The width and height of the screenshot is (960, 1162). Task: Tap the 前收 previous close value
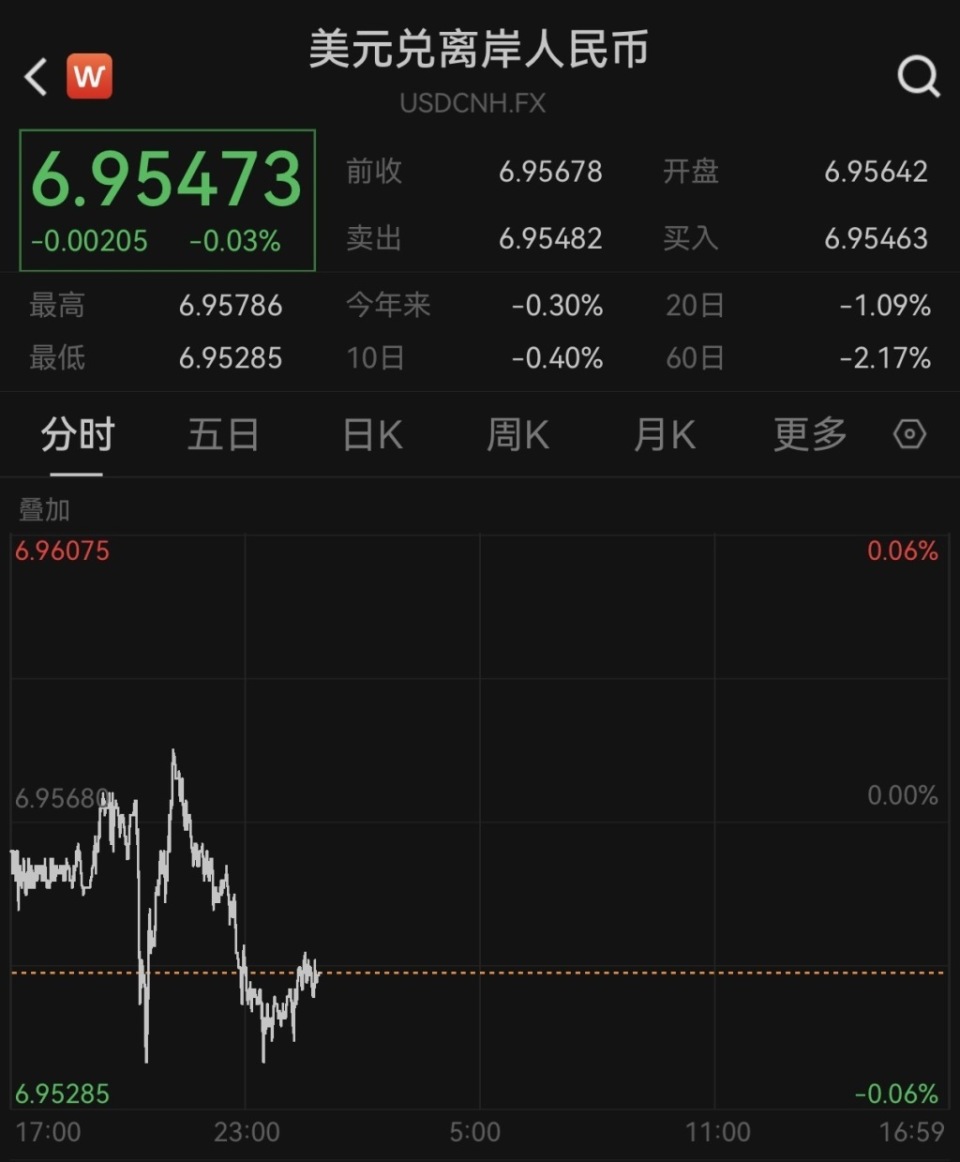click(x=549, y=171)
